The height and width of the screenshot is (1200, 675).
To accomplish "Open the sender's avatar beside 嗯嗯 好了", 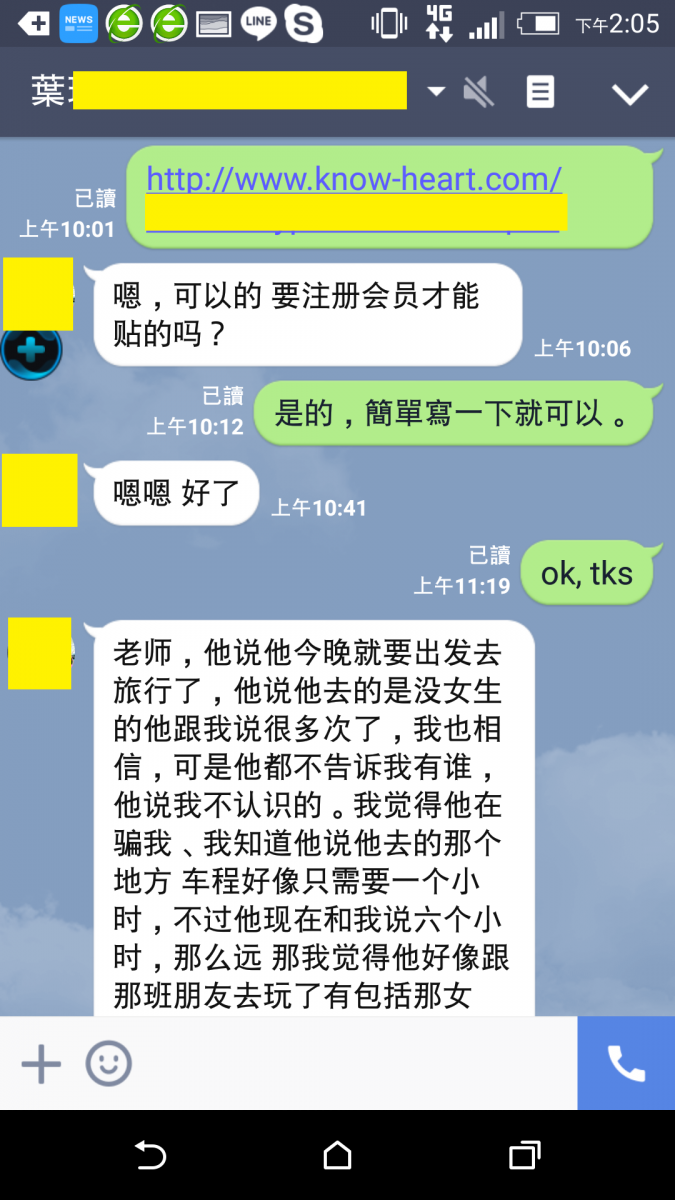I will tap(40, 490).
